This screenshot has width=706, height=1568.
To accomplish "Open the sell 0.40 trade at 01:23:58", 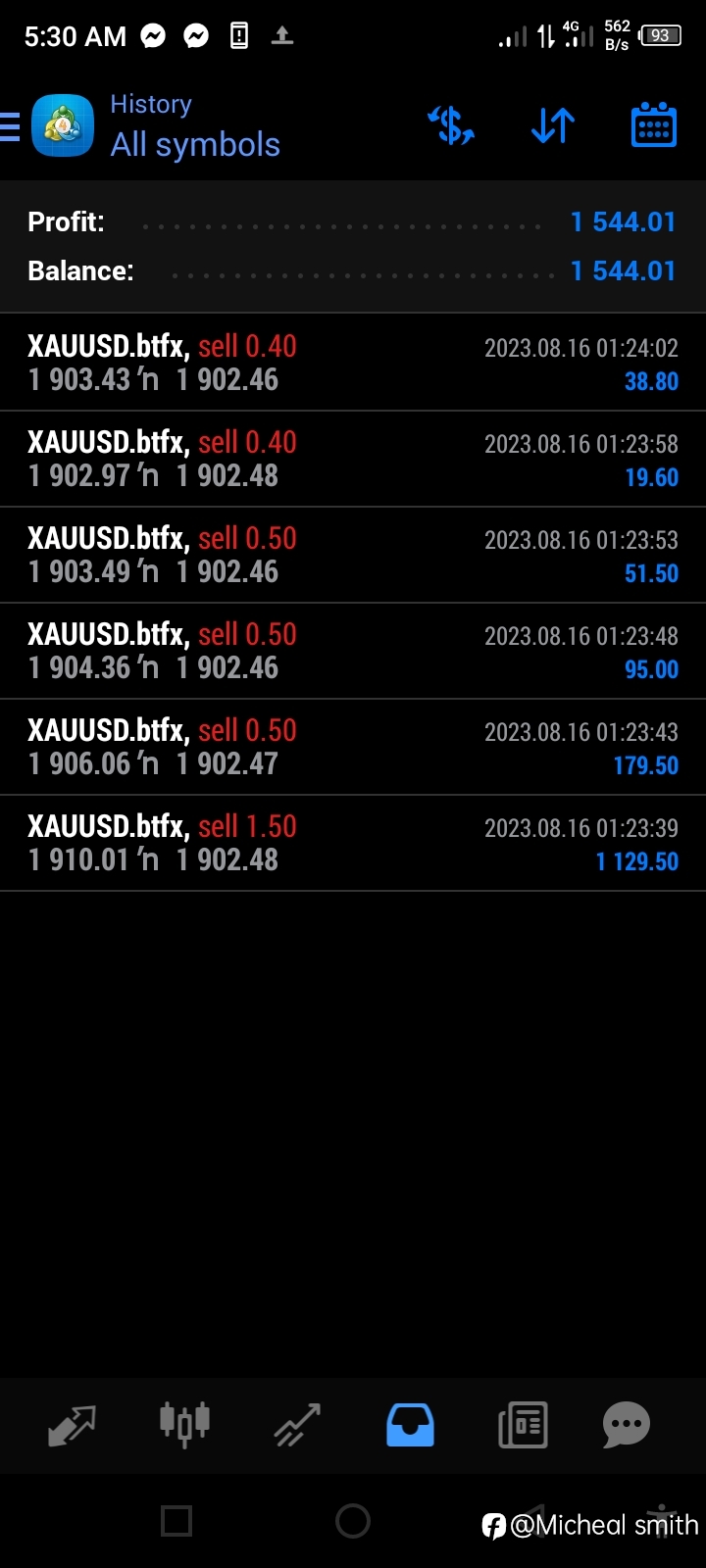I will point(353,459).
